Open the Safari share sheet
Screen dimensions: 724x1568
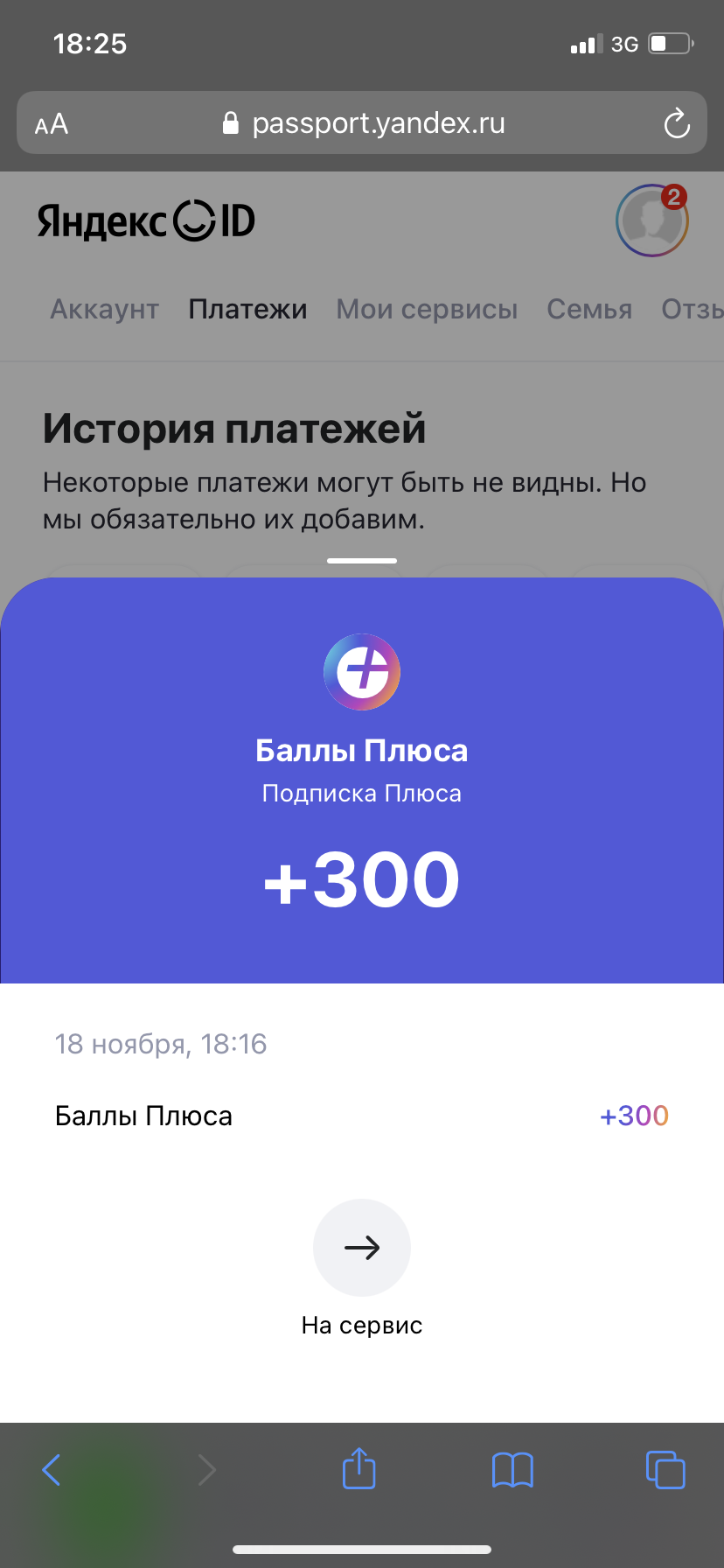coord(359,1467)
